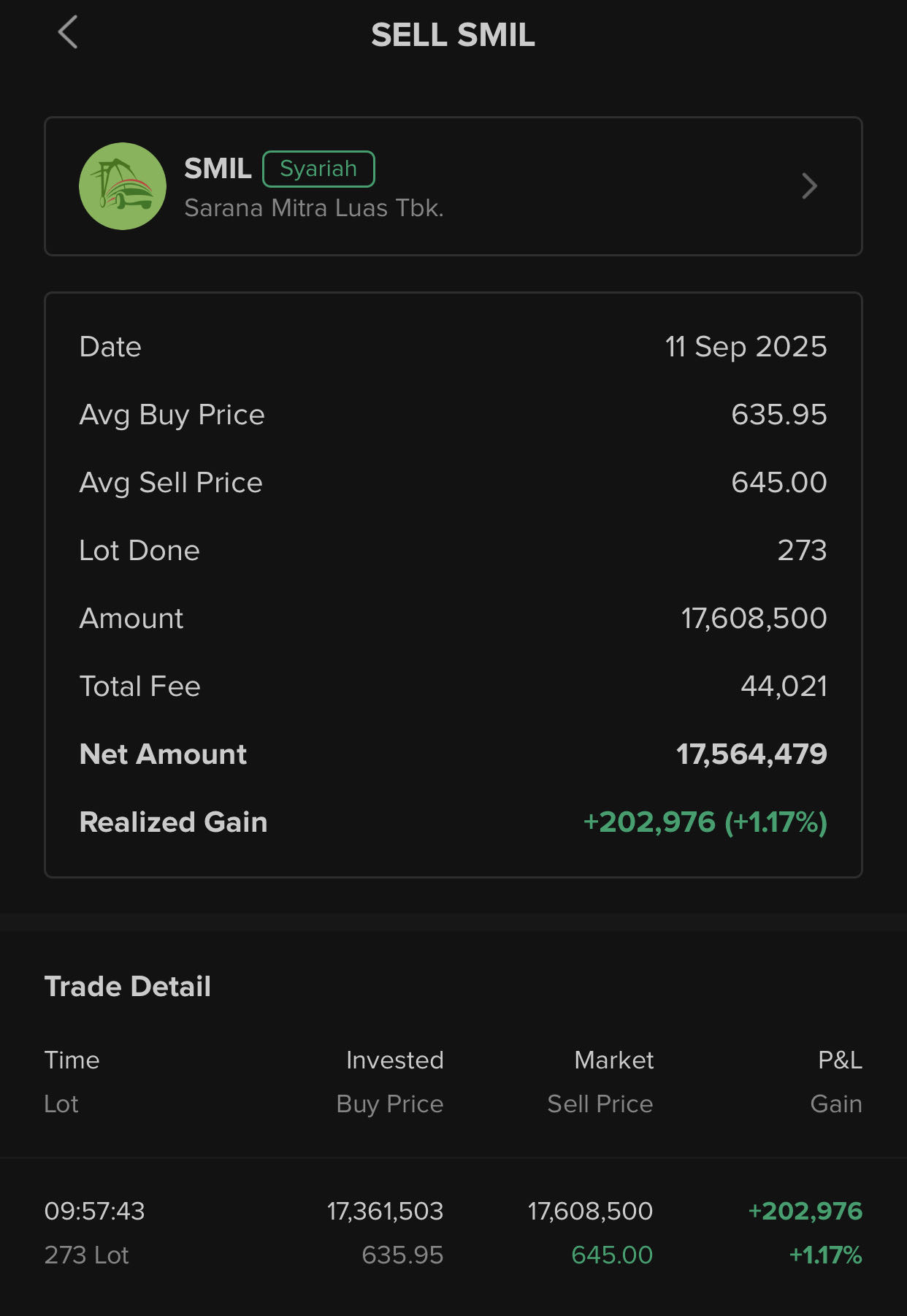This screenshot has height=1316, width=907.
Task: Go back from the SELL SMIL screen
Action: [x=68, y=33]
